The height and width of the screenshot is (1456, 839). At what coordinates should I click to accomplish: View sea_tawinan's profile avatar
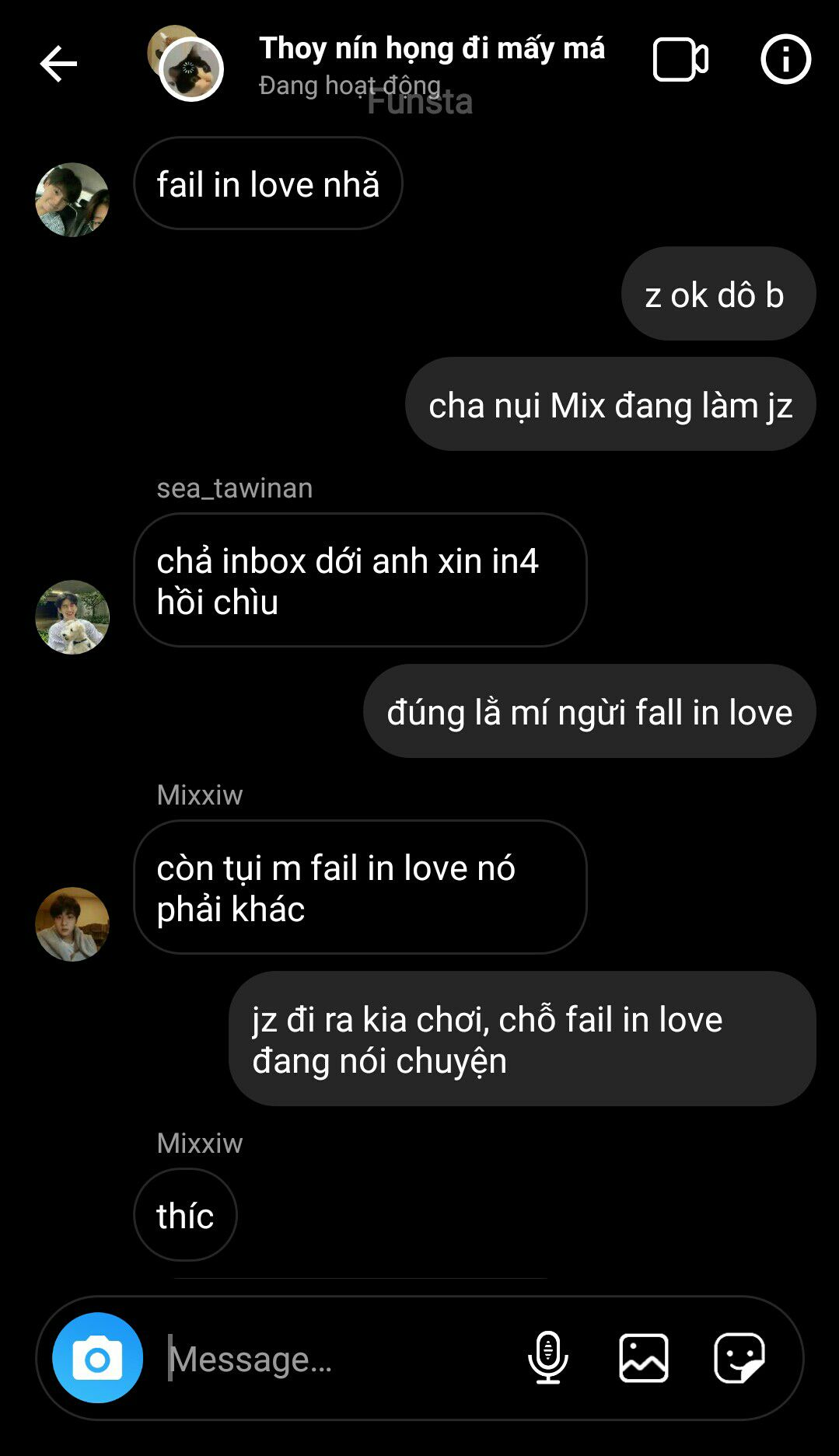click(x=72, y=617)
